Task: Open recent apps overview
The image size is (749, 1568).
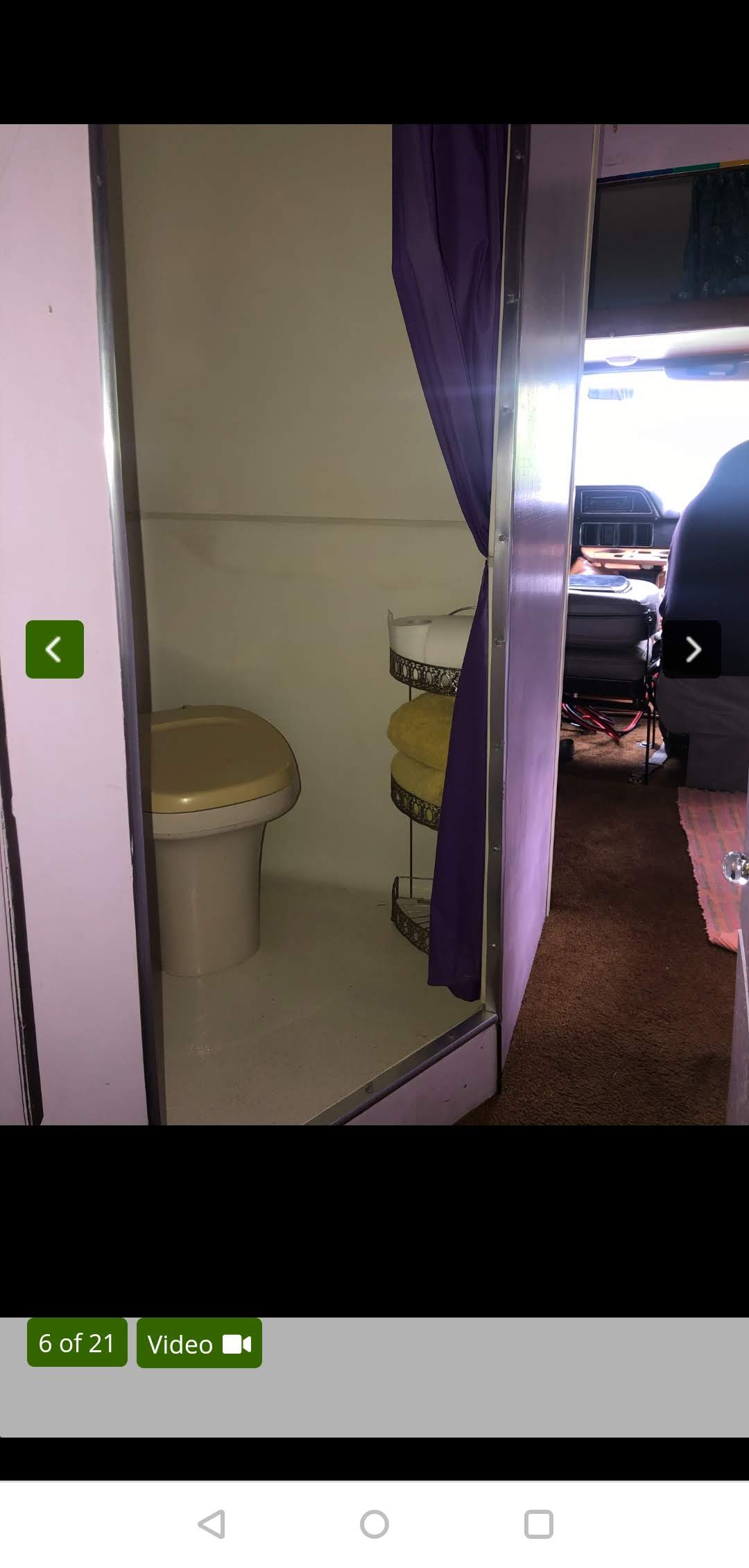Action: point(538,1524)
